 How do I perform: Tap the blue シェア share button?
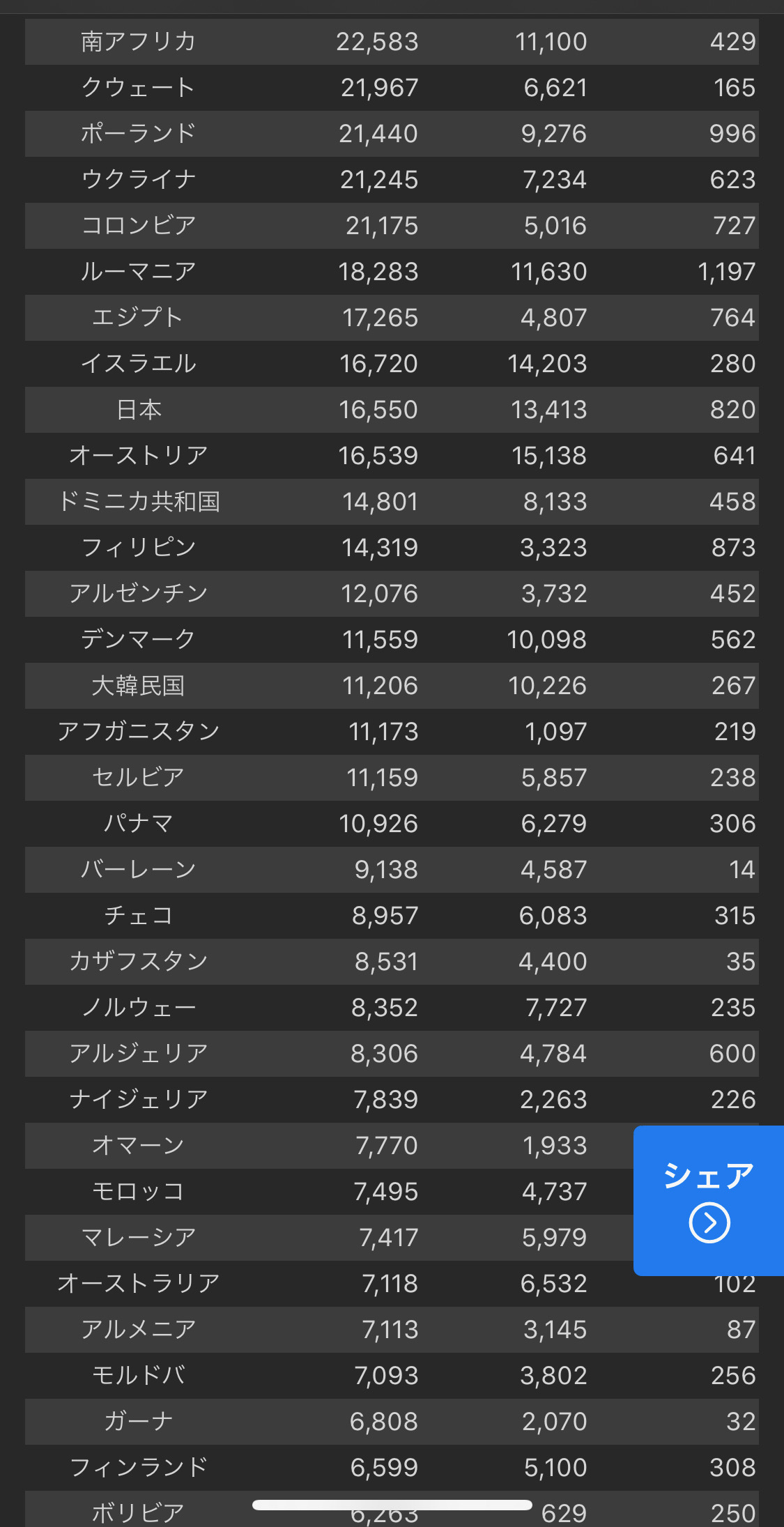[709, 1200]
